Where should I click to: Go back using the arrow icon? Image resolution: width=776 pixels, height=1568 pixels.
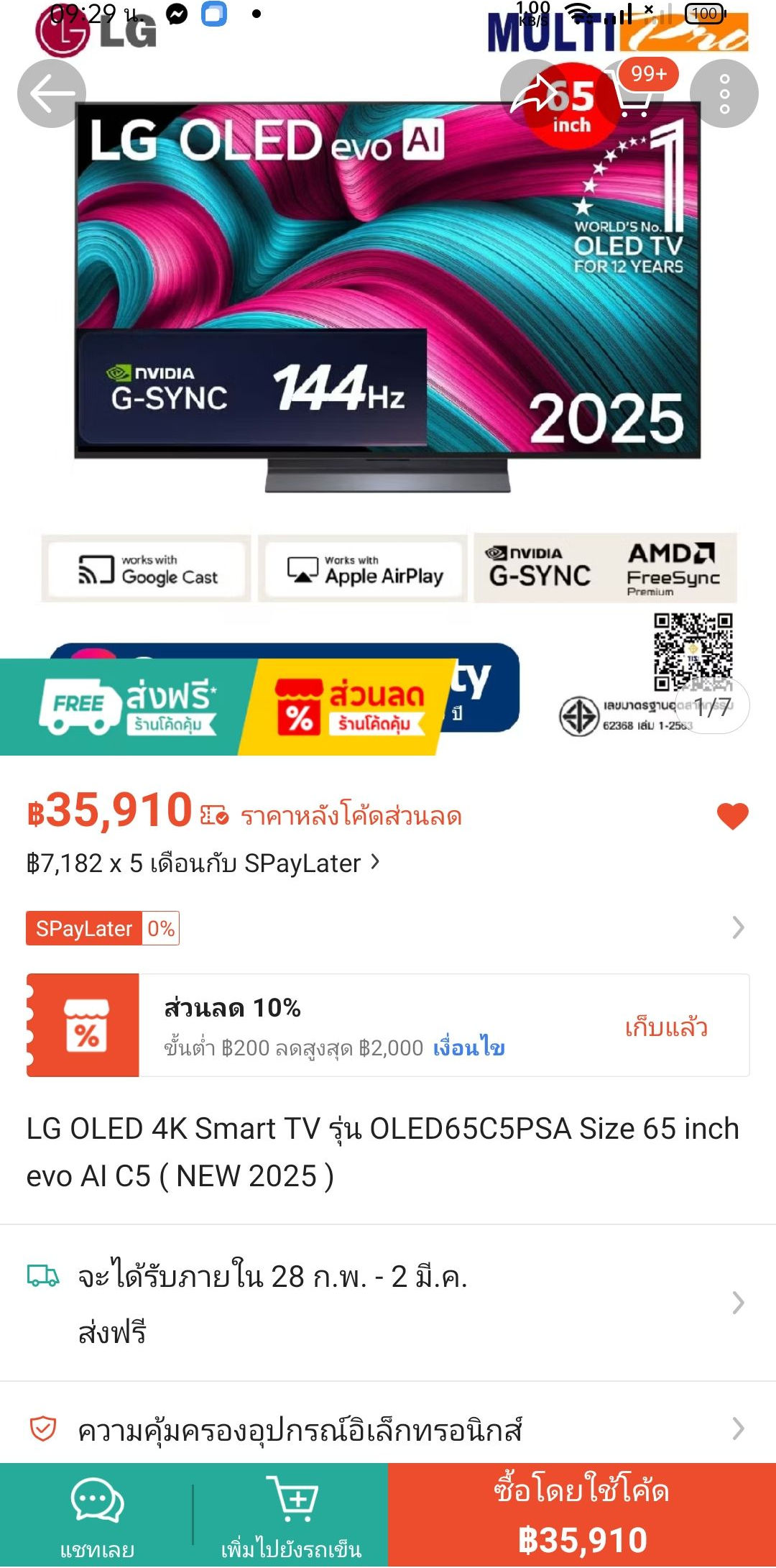[x=52, y=93]
